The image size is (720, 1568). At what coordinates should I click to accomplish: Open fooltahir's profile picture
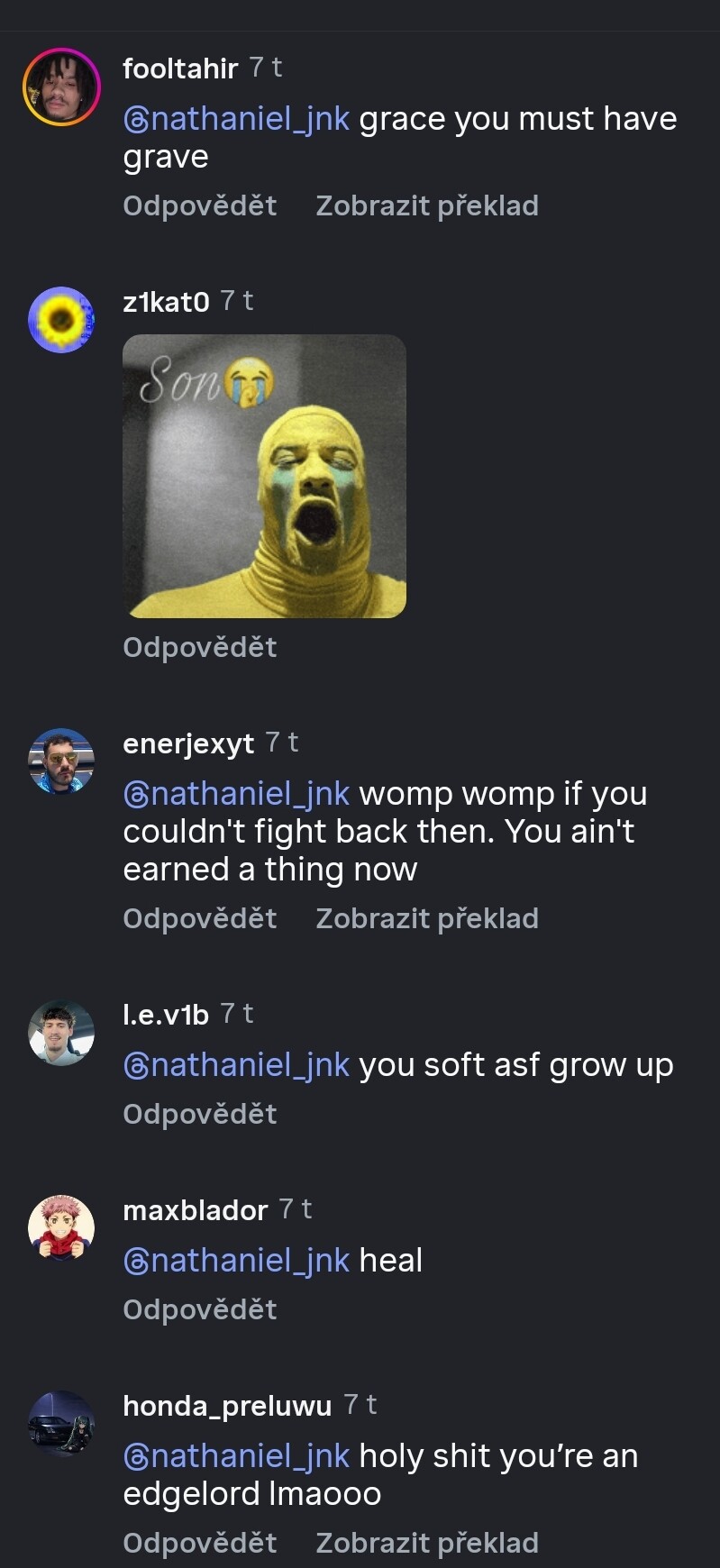[x=61, y=87]
